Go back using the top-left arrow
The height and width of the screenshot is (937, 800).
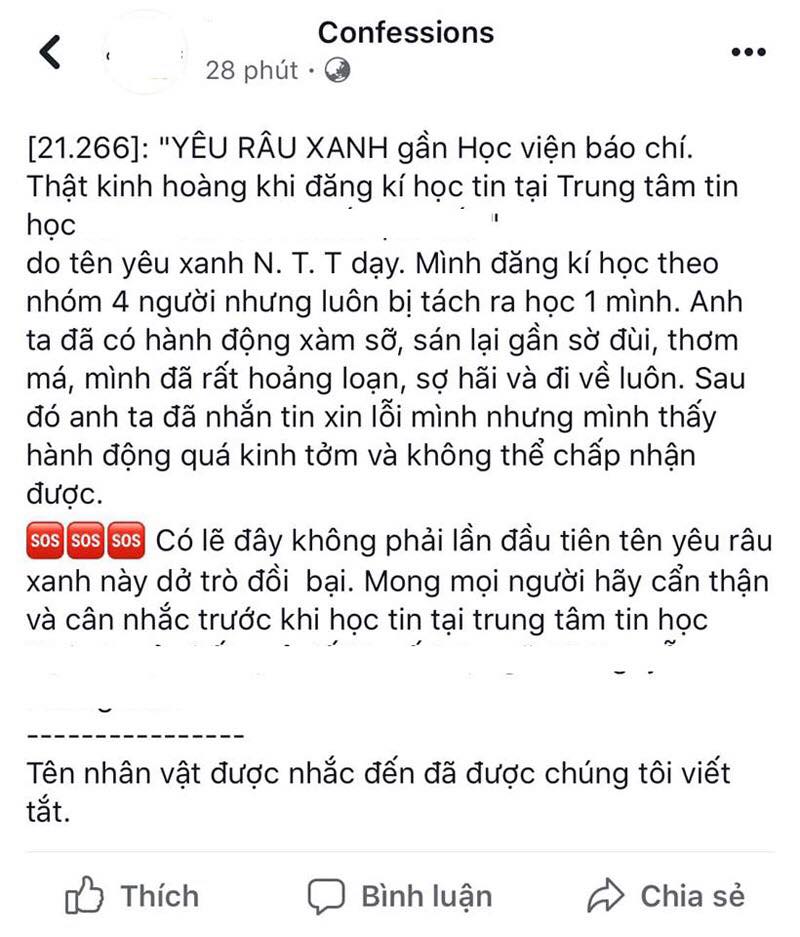pos(51,52)
